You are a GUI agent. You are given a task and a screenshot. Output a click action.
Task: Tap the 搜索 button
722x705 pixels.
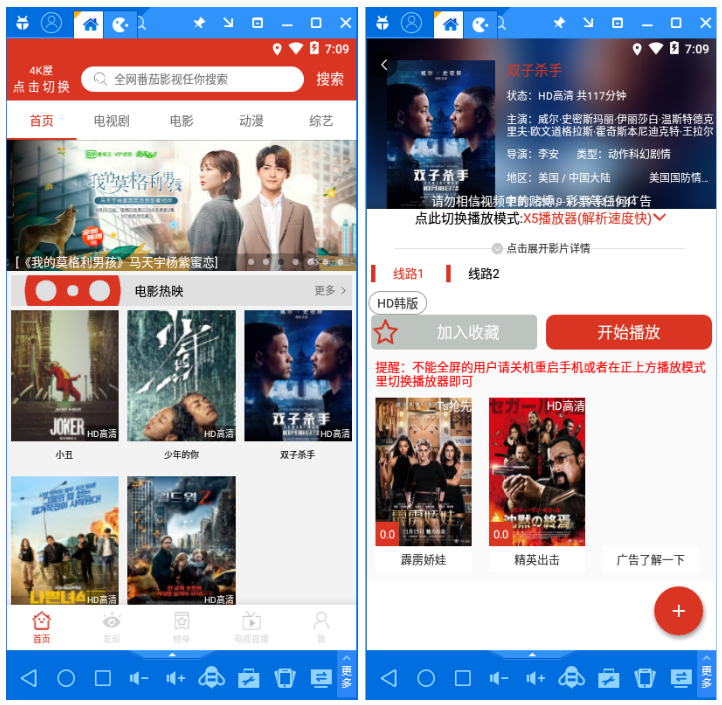click(x=330, y=79)
